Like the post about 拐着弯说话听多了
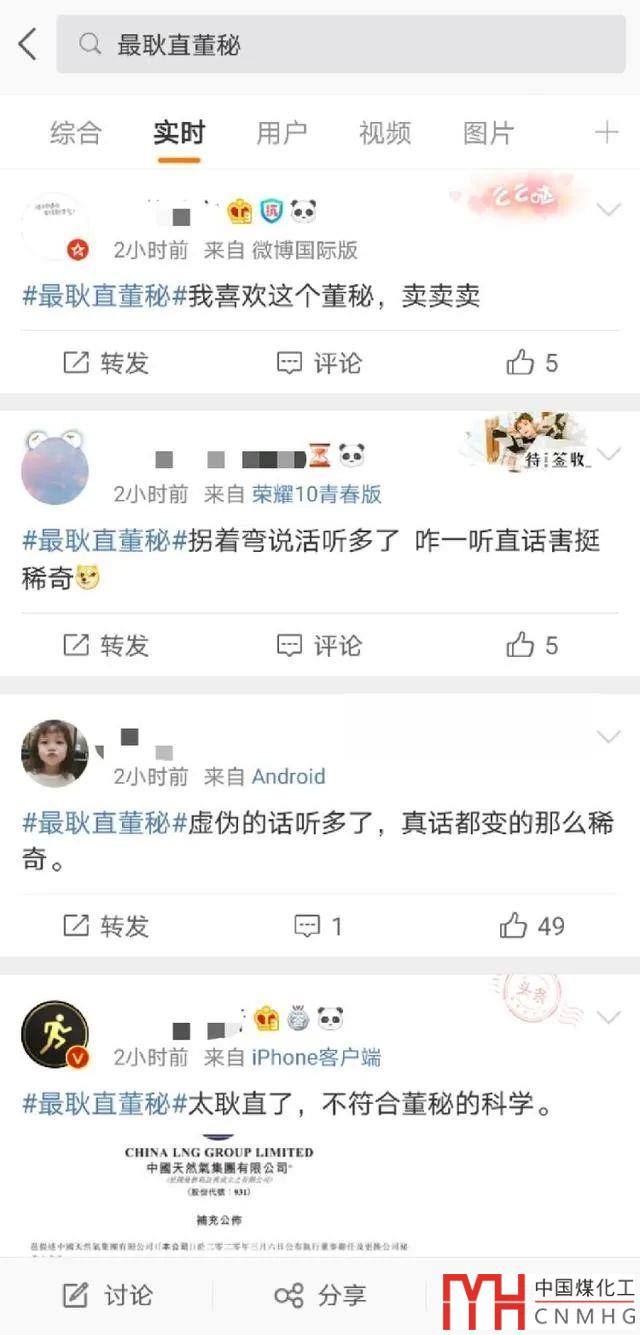640x1335 pixels. click(532, 645)
